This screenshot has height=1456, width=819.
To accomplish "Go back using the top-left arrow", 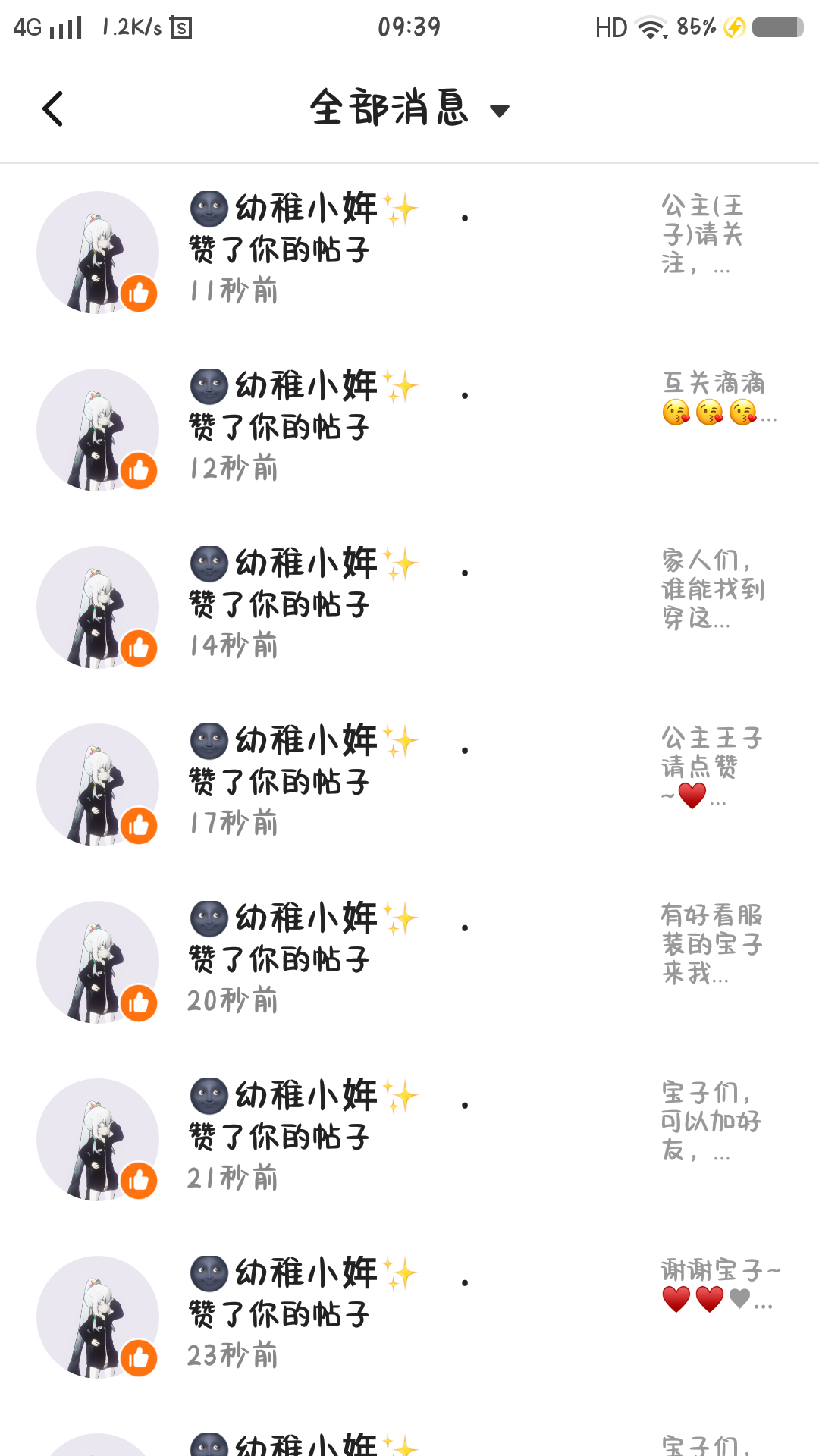I will (x=52, y=108).
